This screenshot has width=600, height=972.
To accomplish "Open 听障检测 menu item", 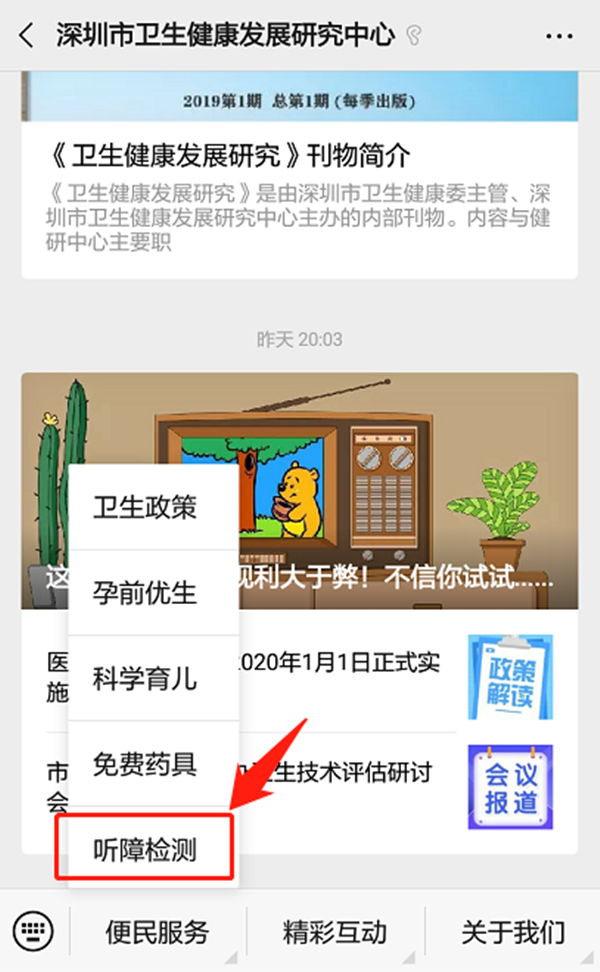I will 145,850.
